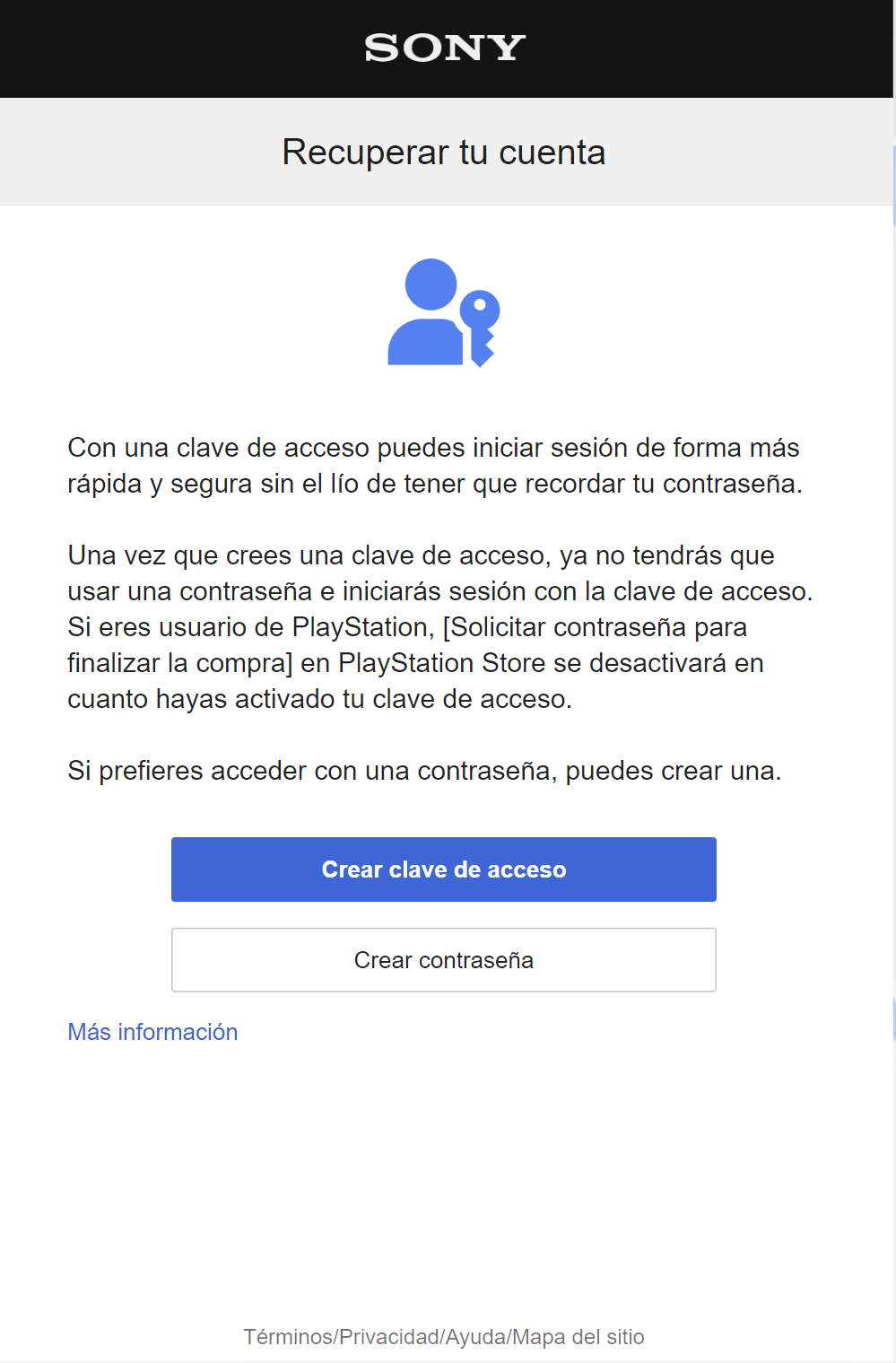Open the Ayuda footer link
Viewport: 896px width, 1363px height.
click(x=475, y=1337)
